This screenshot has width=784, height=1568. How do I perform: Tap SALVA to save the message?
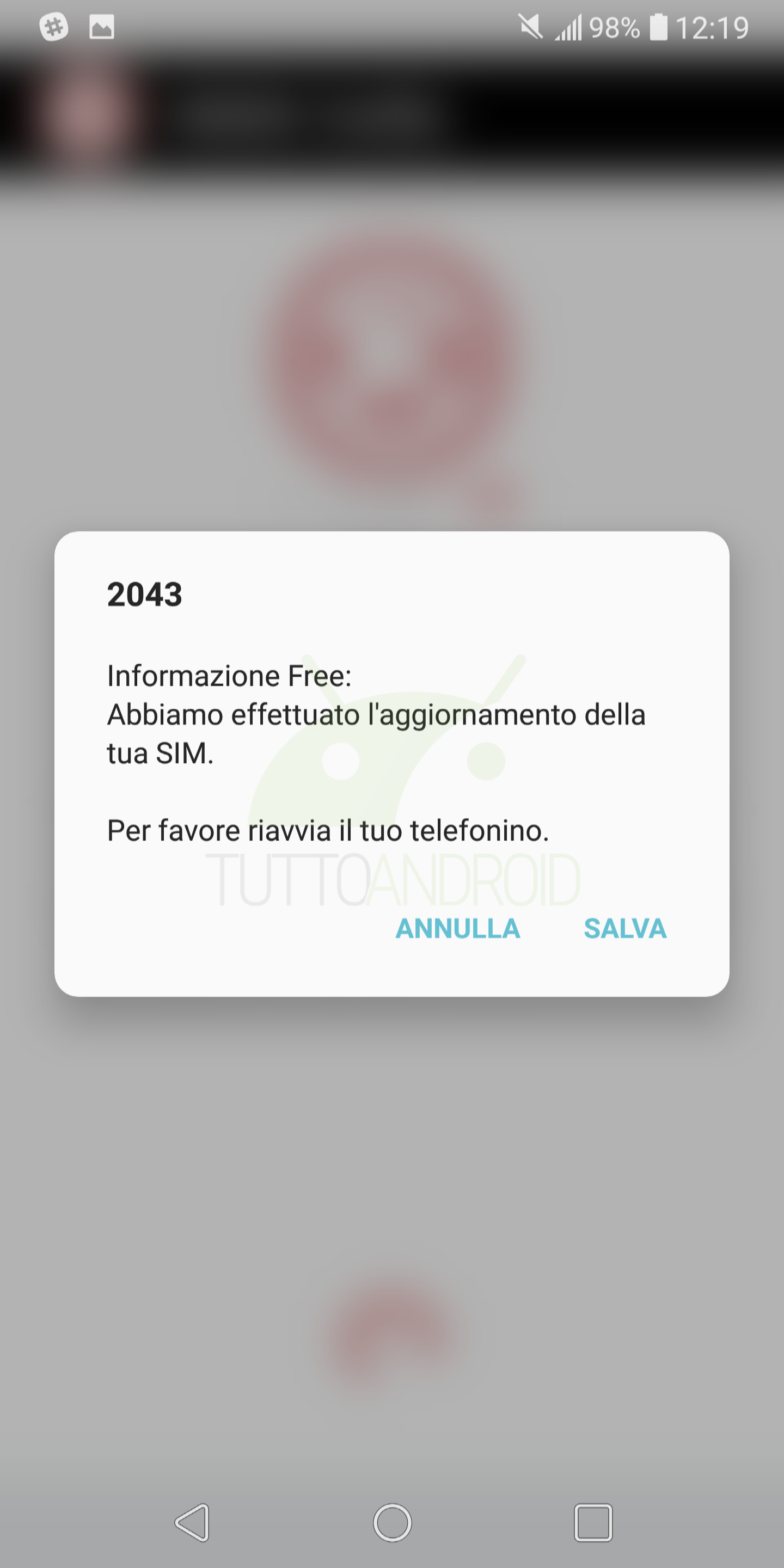click(x=625, y=928)
